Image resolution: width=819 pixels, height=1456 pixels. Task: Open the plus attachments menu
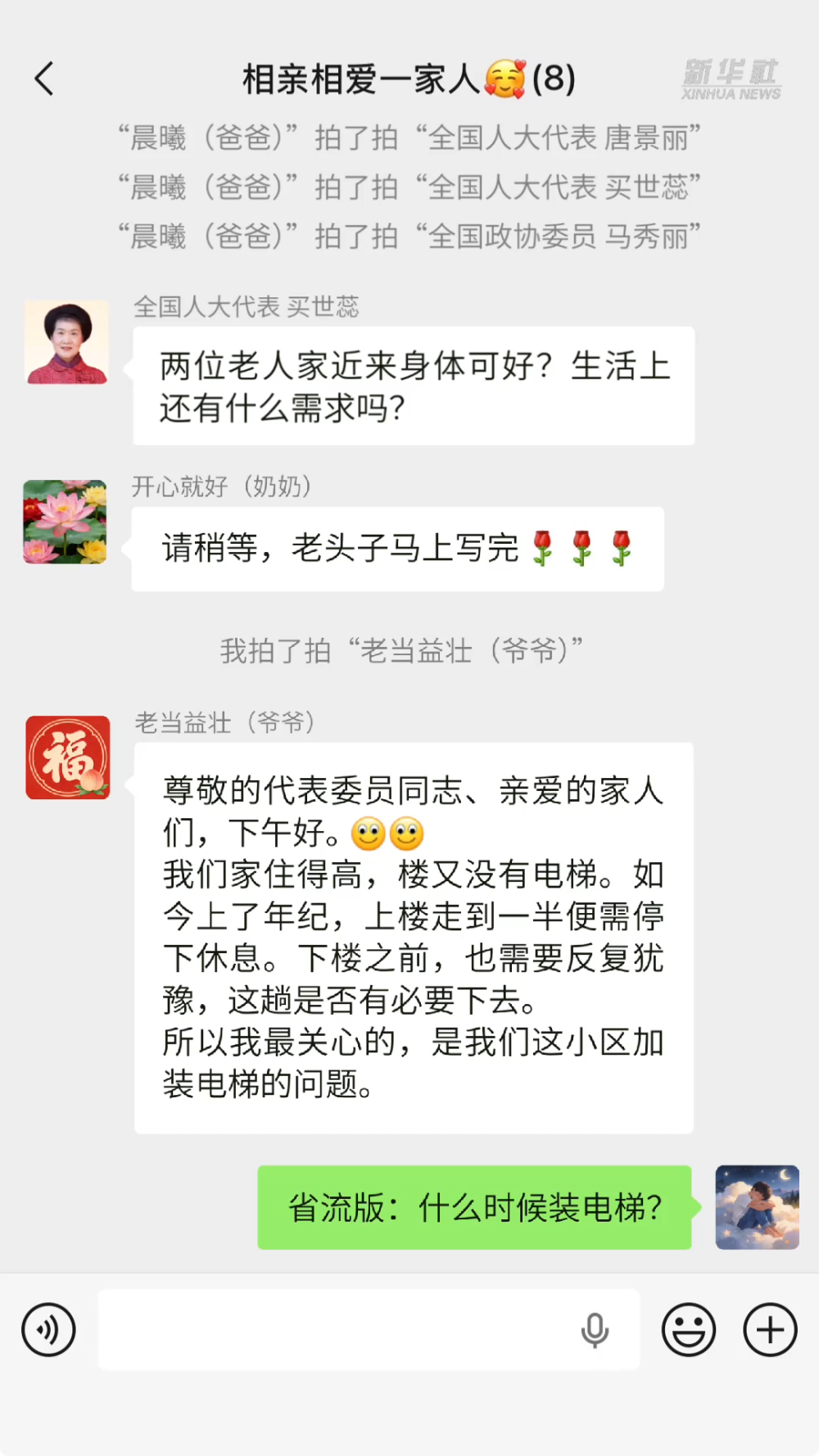pyautogui.click(x=770, y=1329)
